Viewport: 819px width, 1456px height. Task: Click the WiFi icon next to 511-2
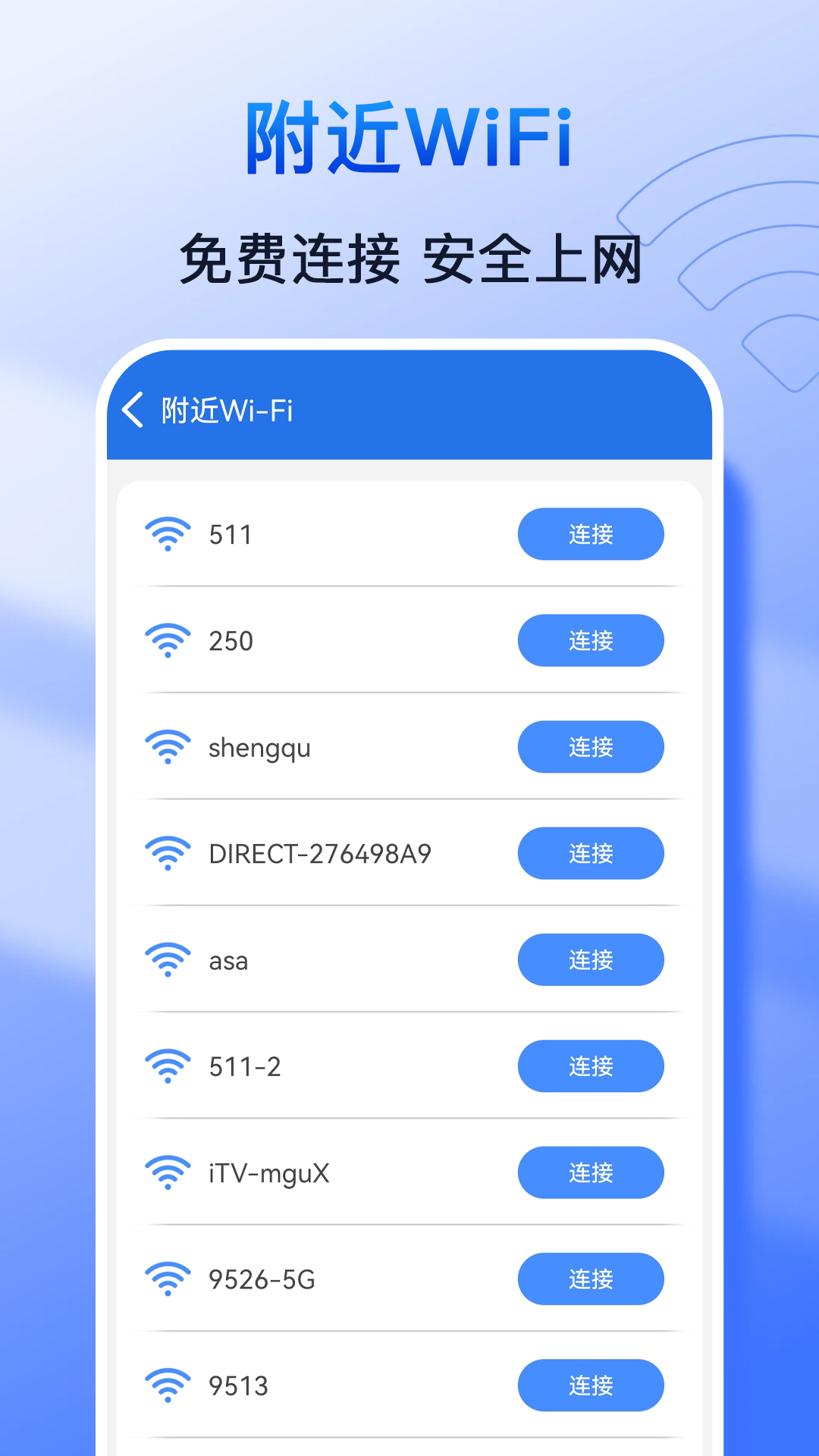coord(168,1066)
